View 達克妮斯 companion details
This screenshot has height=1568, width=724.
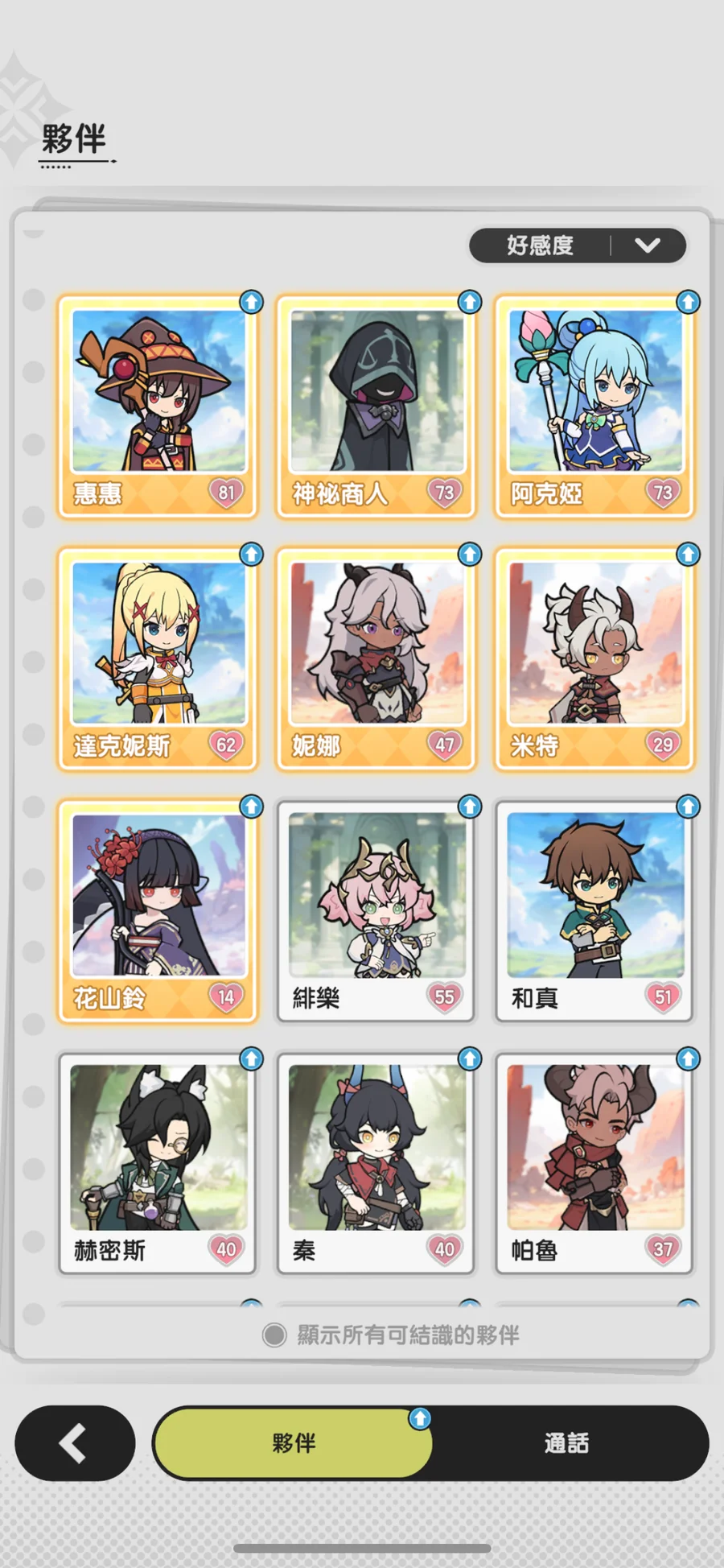pyautogui.click(x=158, y=659)
